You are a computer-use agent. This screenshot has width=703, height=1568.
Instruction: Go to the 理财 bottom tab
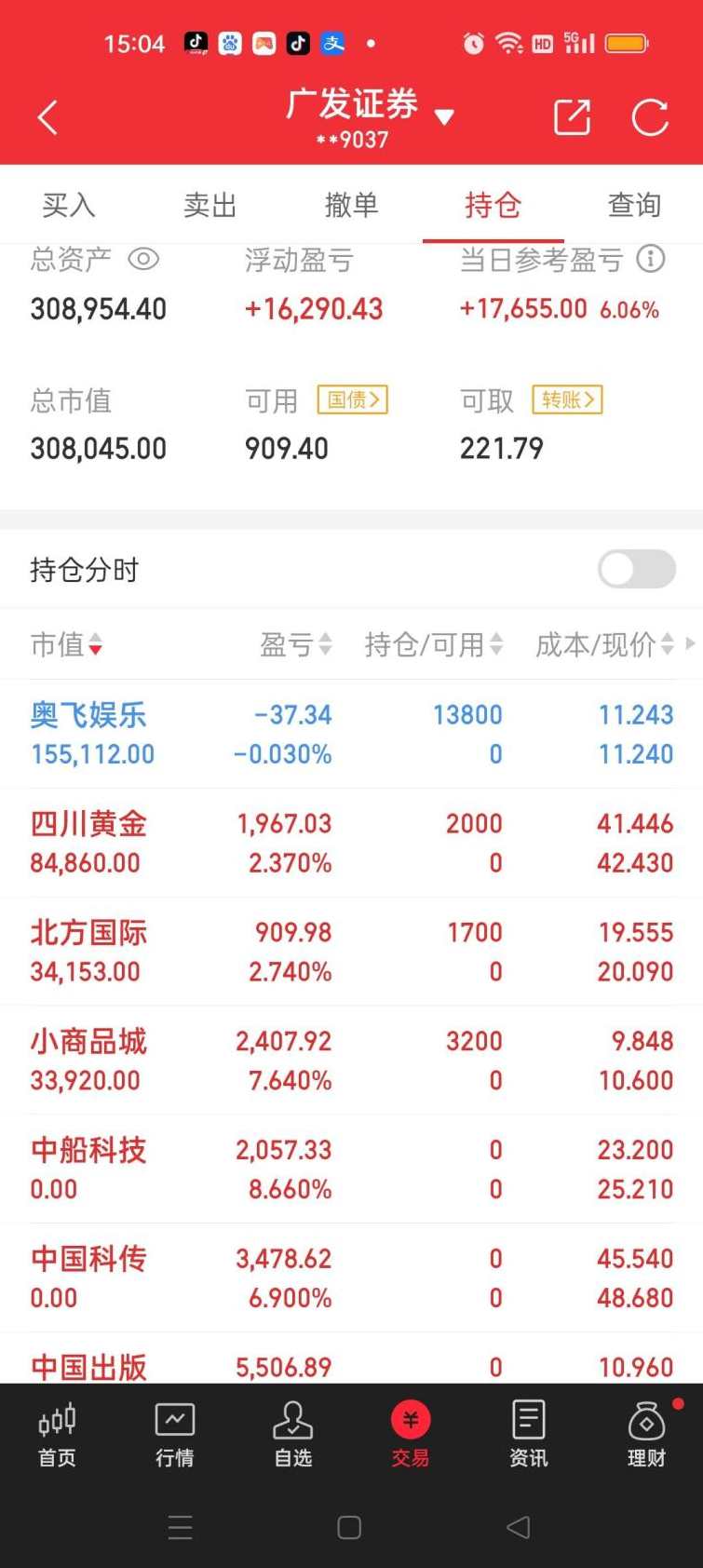(646, 1434)
